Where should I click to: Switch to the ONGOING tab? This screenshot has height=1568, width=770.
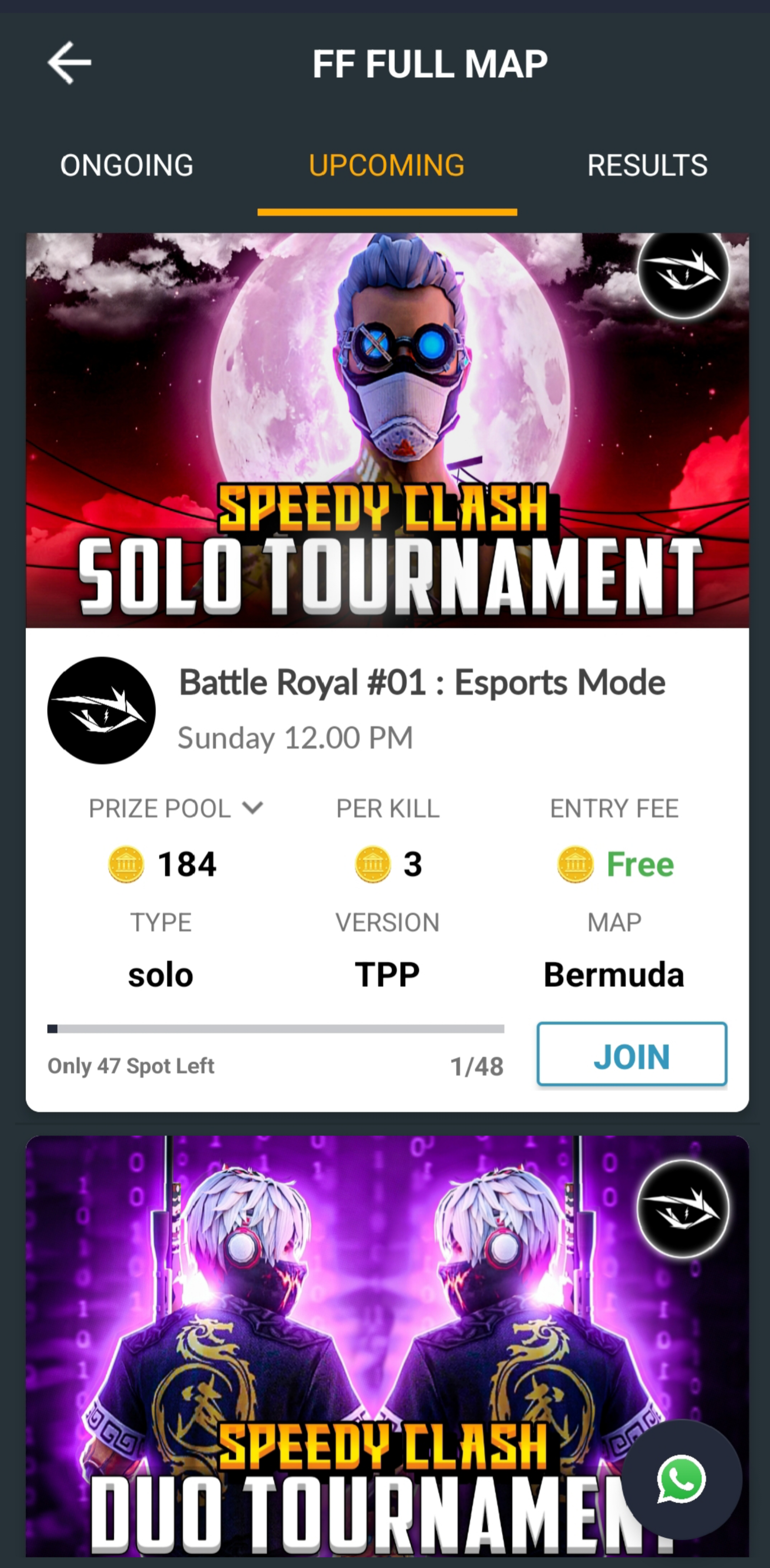[x=127, y=166]
